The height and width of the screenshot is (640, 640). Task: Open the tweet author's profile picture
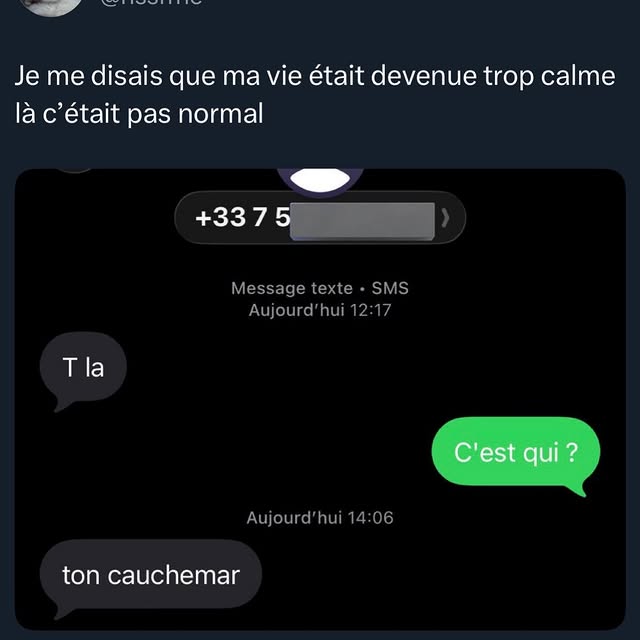tap(52, 5)
